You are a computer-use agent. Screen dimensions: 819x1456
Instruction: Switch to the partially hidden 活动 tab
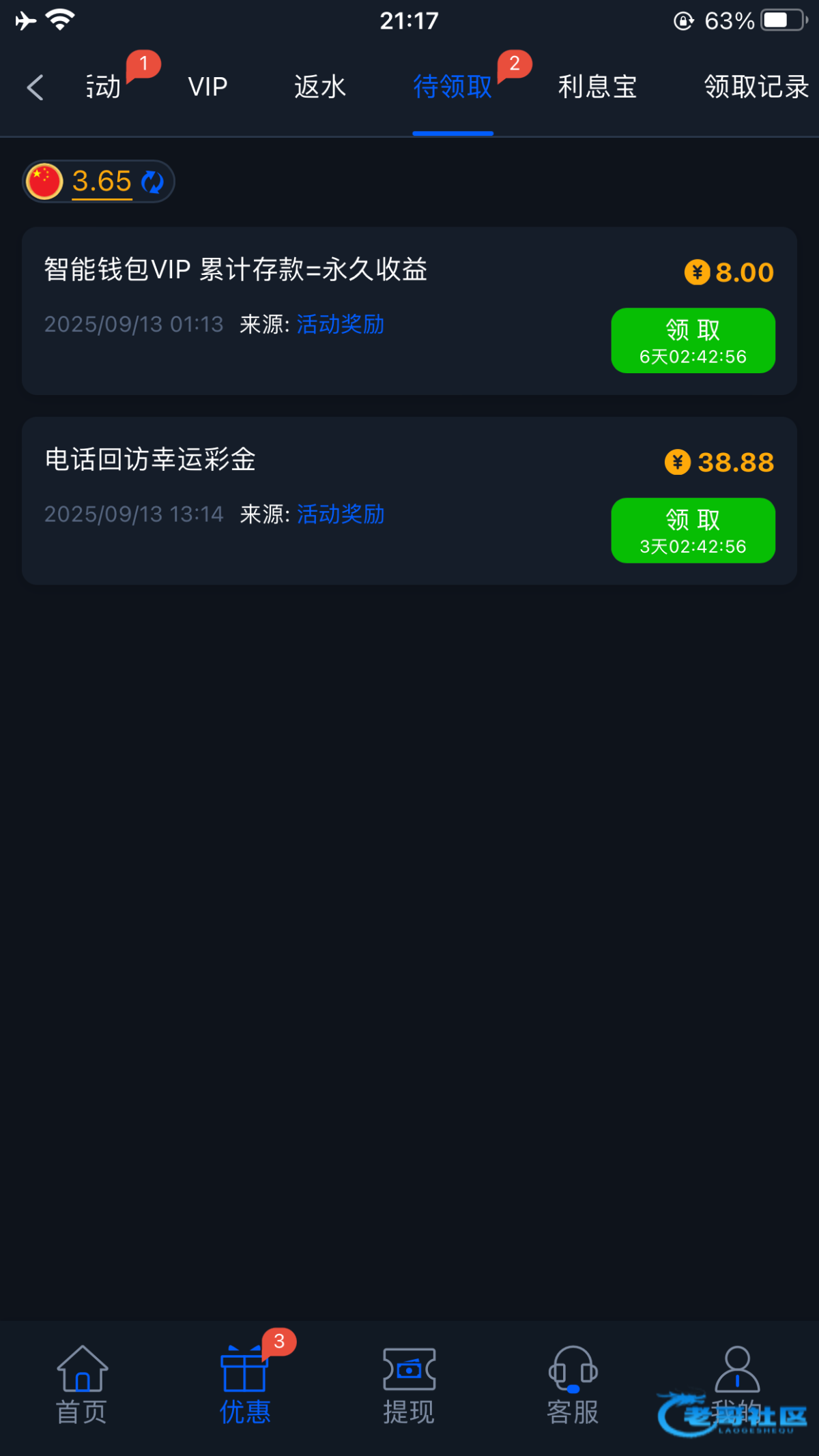(104, 87)
